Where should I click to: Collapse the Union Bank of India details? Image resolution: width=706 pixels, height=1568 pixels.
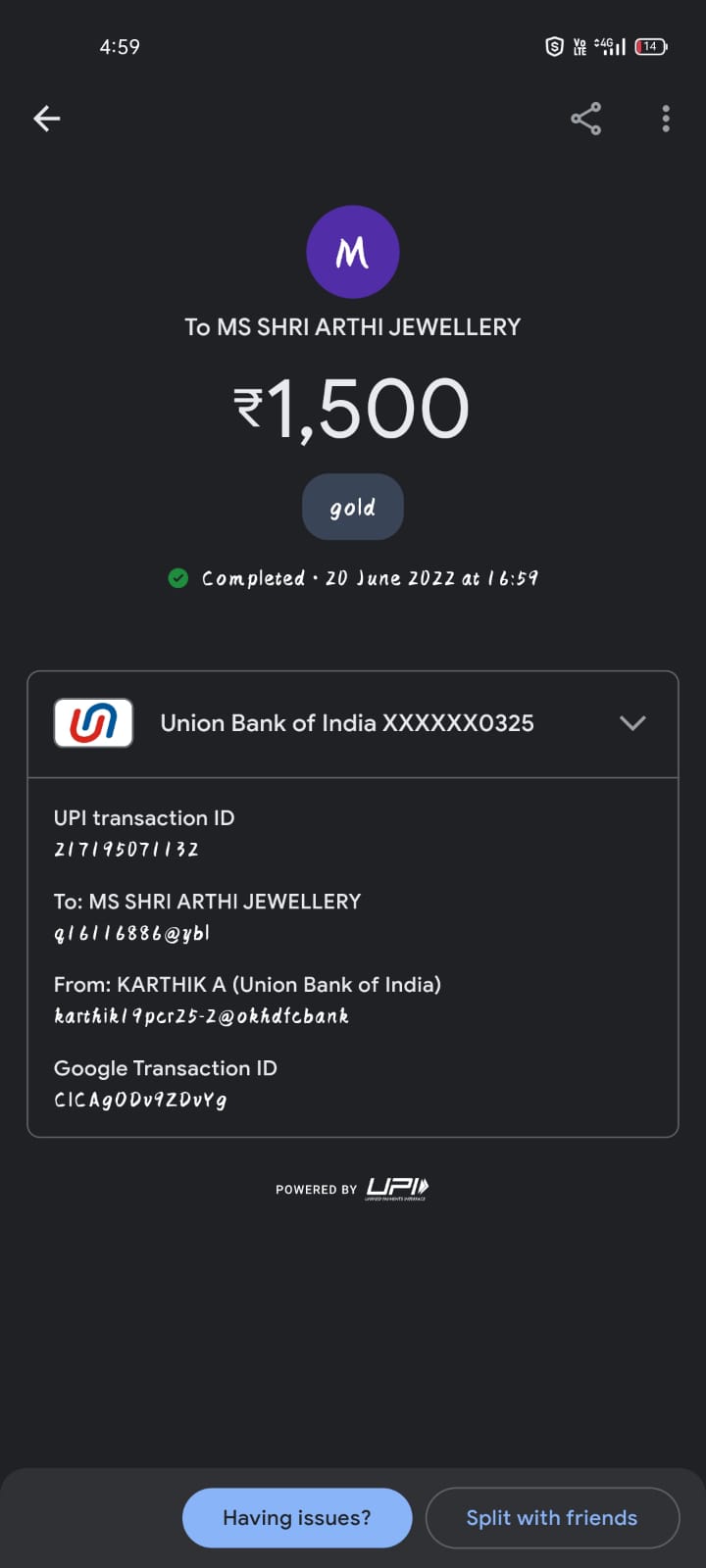tap(632, 723)
